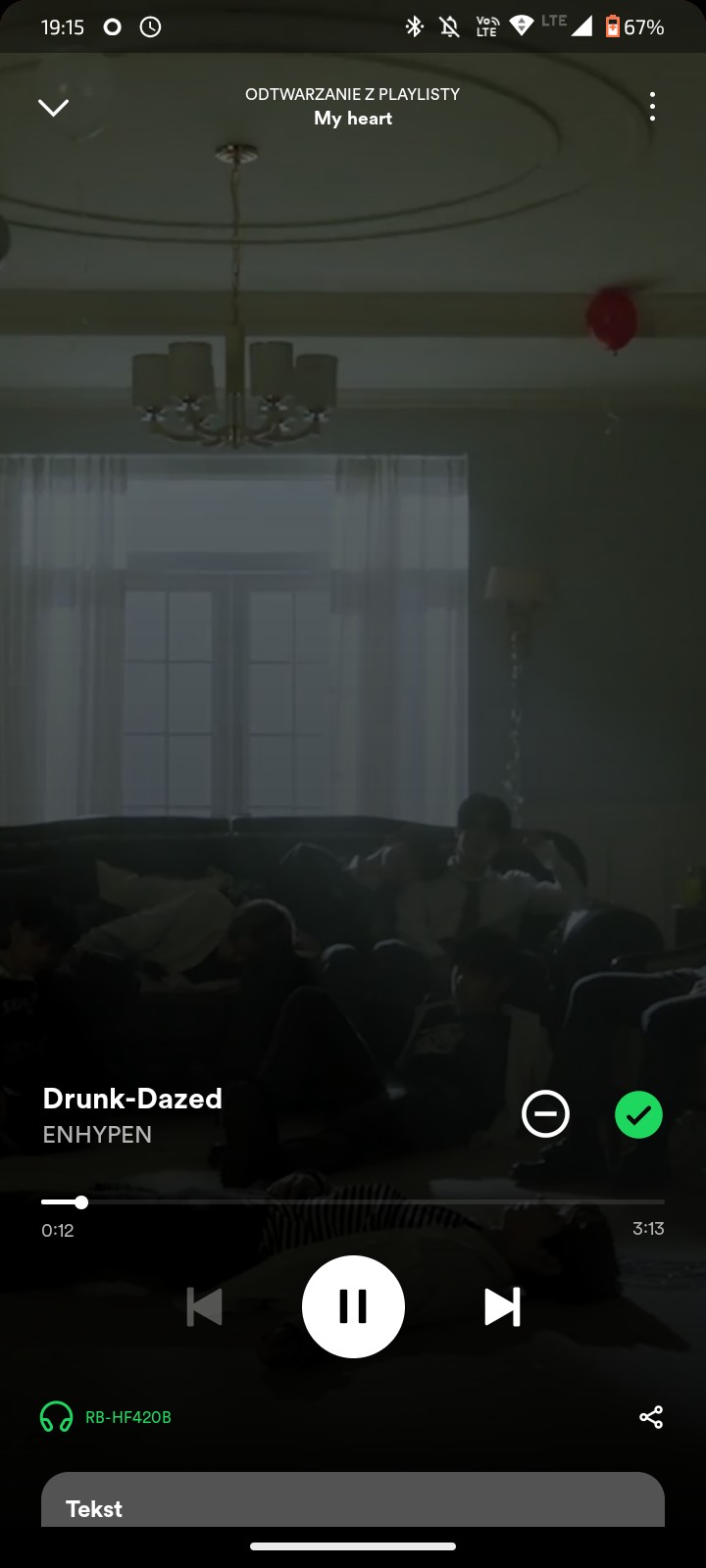Open the My heart playlist title
Screen dimensions: 706x1568
point(353,119)
